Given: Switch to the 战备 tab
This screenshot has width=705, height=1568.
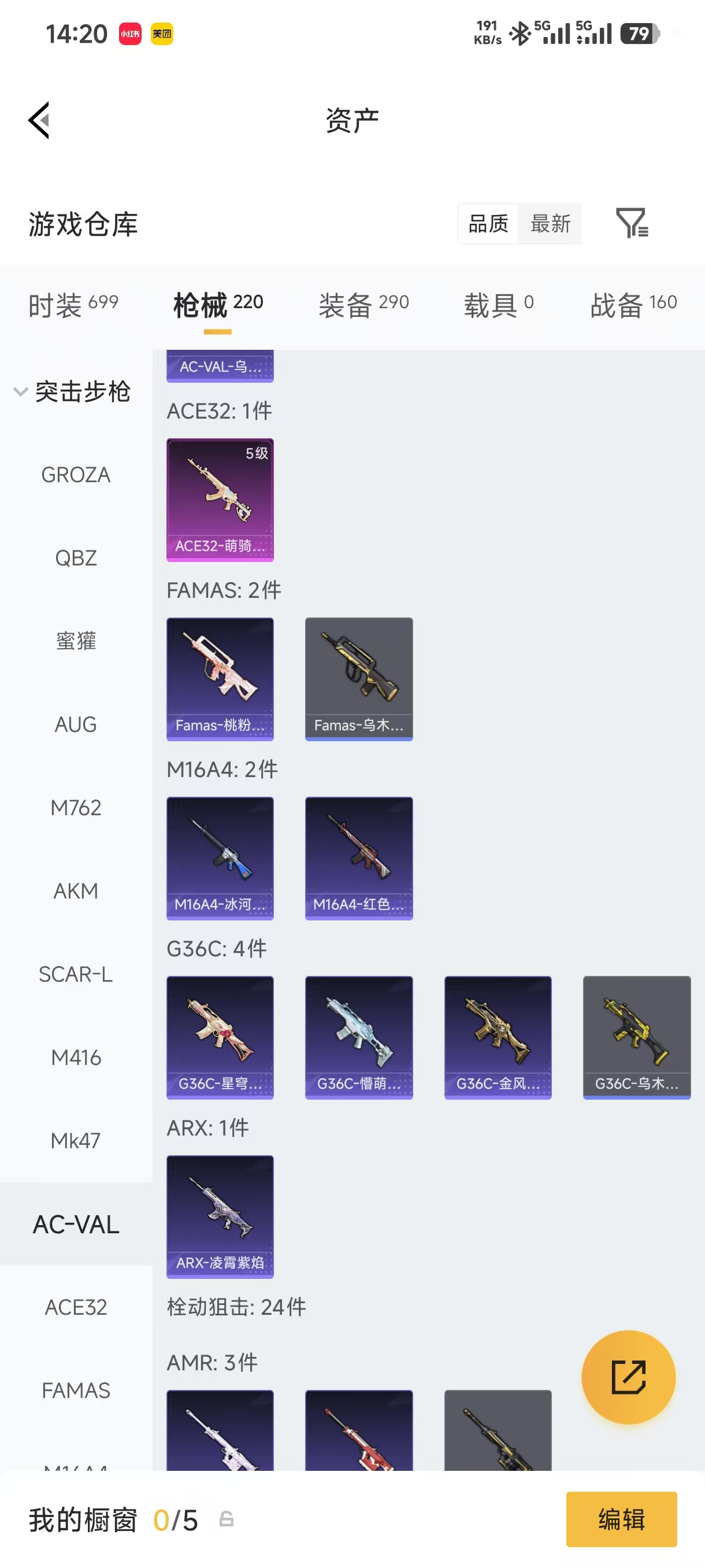Looking at the screenshot, I should tap(633, 304).
